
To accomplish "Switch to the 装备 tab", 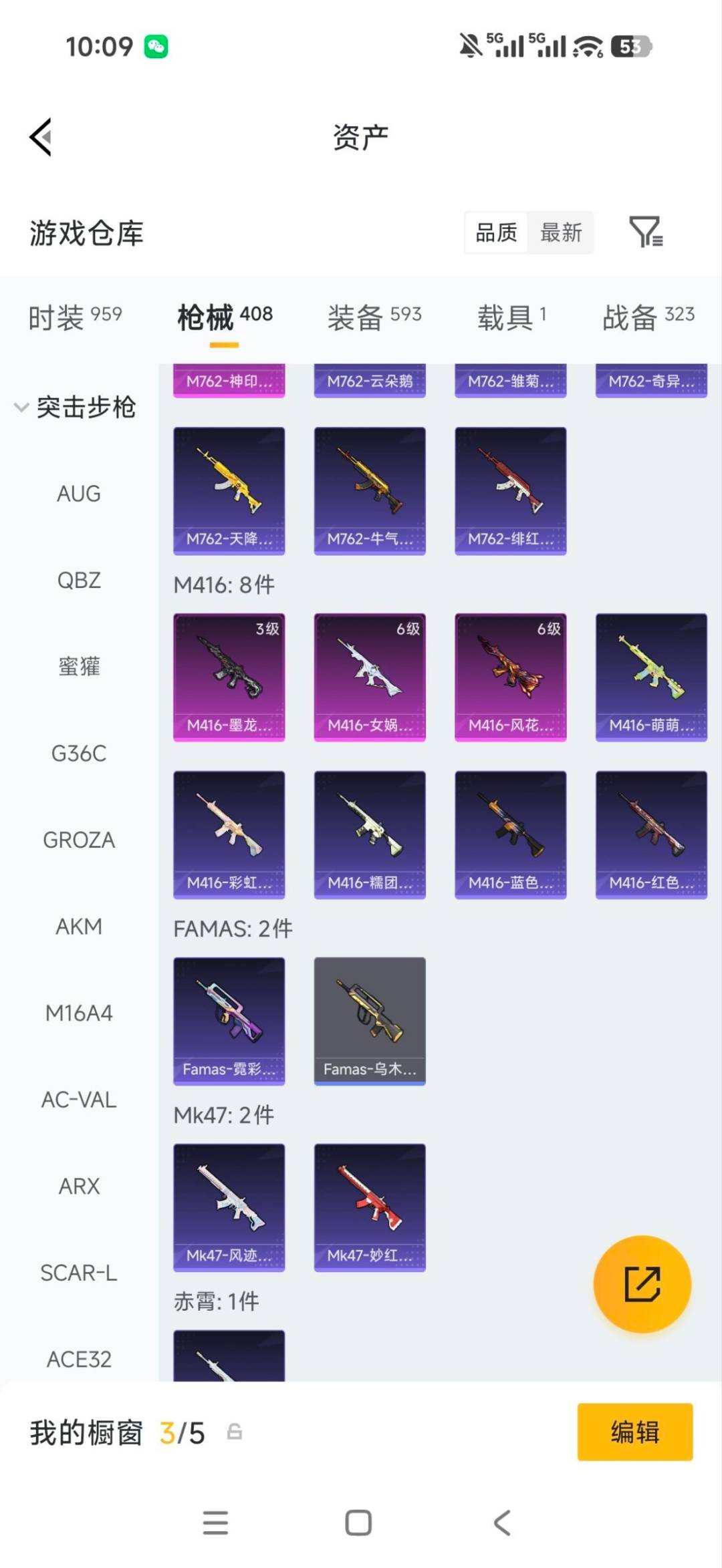I will pyautogui.click(x=374, y=317).
